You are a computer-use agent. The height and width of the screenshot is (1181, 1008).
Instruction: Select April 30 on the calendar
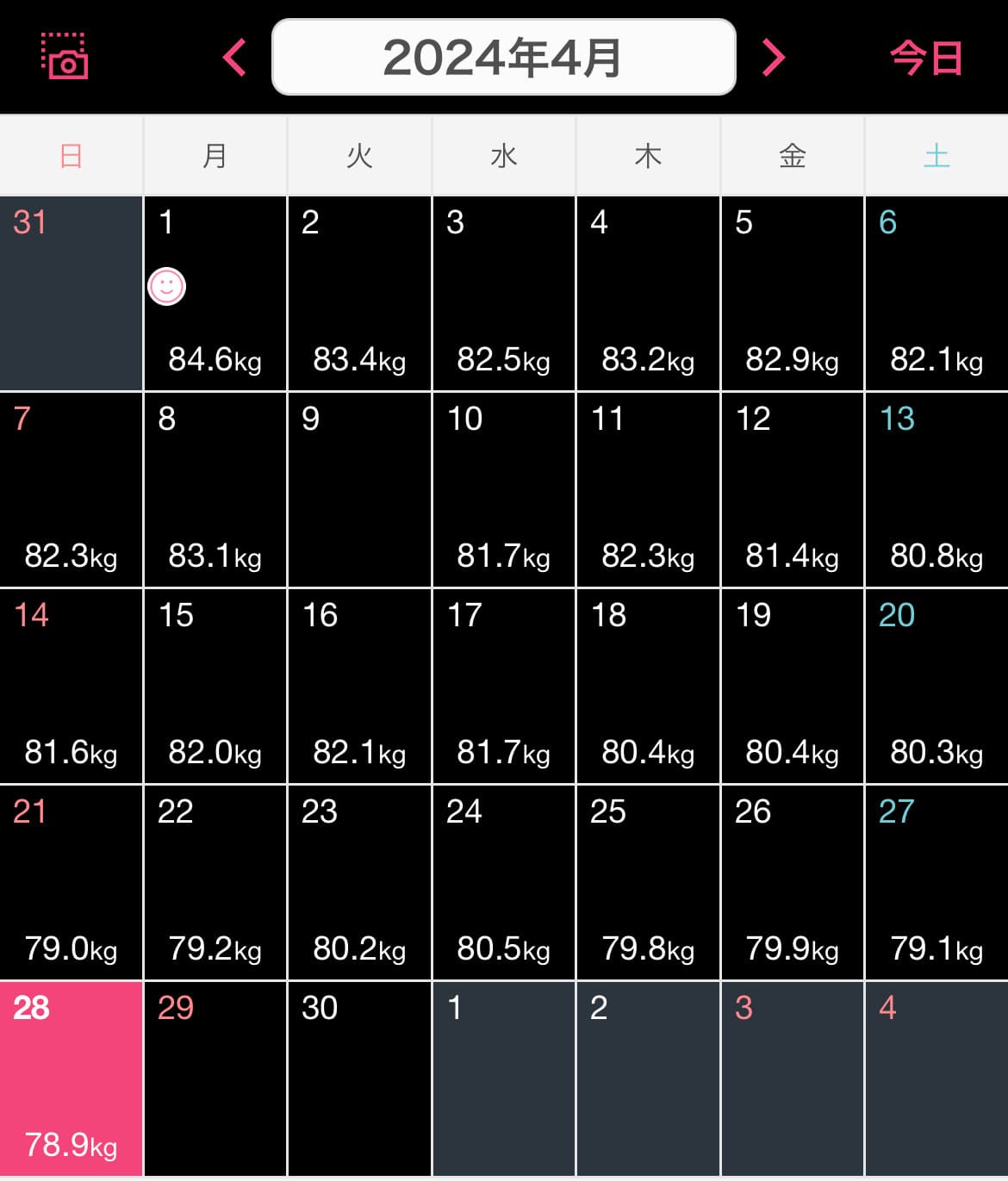tap(359, 1078)
